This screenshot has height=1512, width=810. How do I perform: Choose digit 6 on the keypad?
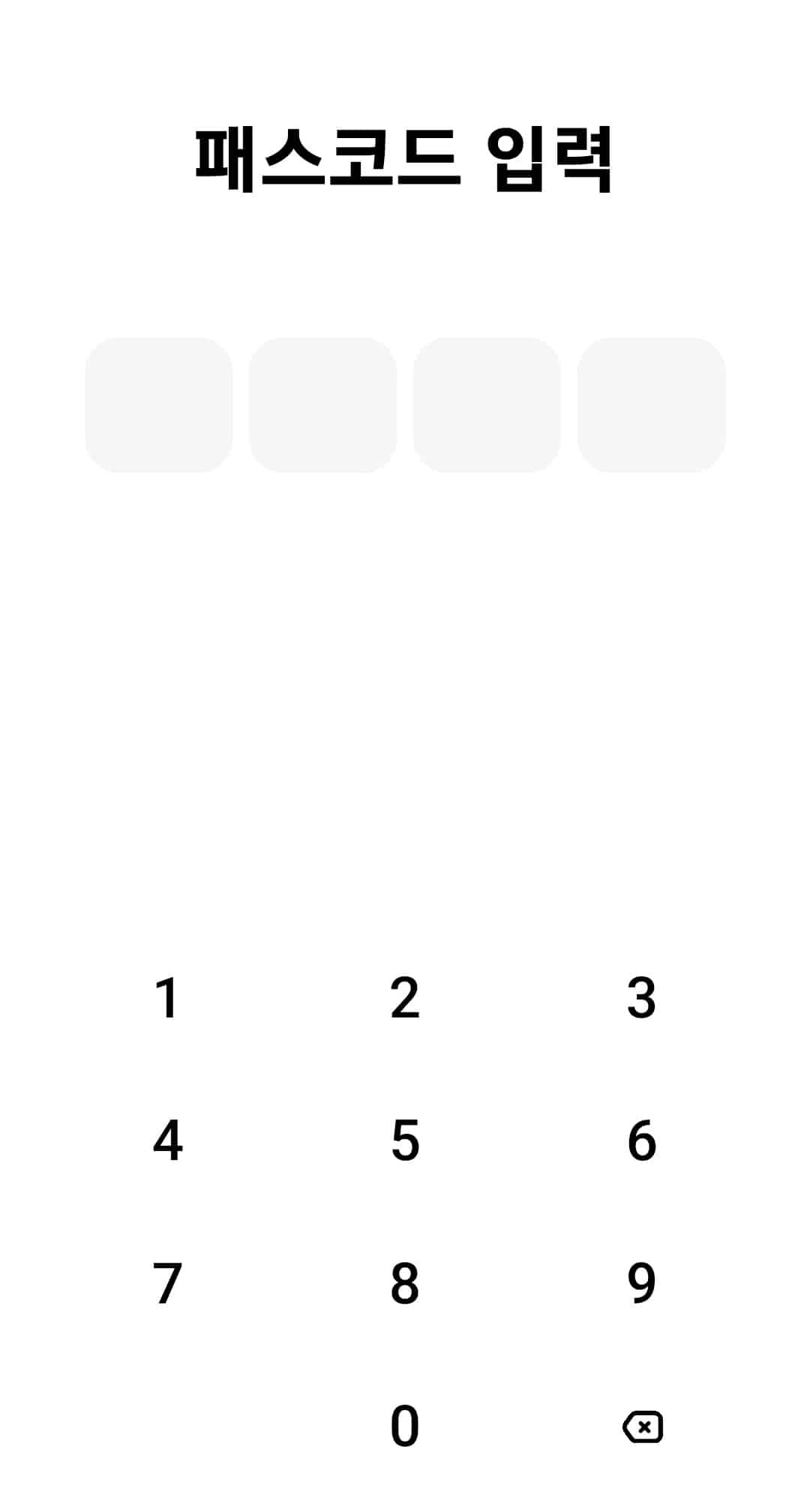642,1141
